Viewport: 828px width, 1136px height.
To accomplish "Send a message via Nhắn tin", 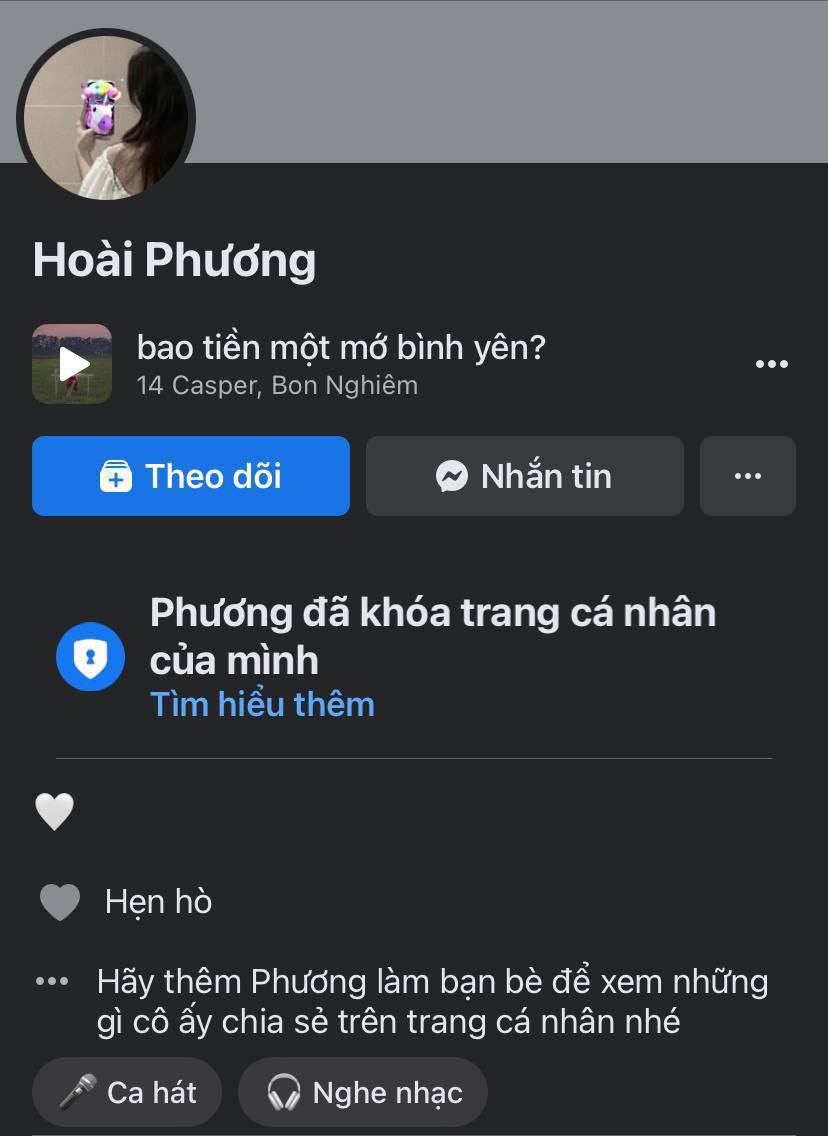I will [x=524, y=476].
